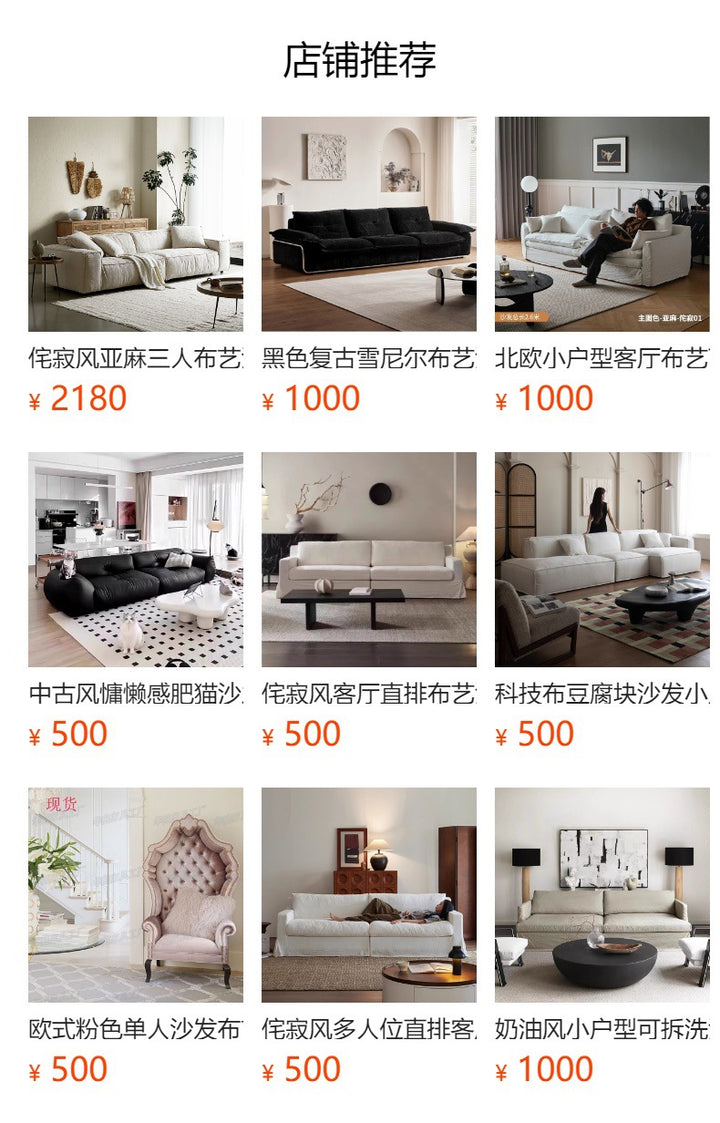Image resolution: width=720 pixels, height=1123 pixels.
Task: Open the 奶油风小户型可拆洗 sofa card
Action: pos(602,894)
